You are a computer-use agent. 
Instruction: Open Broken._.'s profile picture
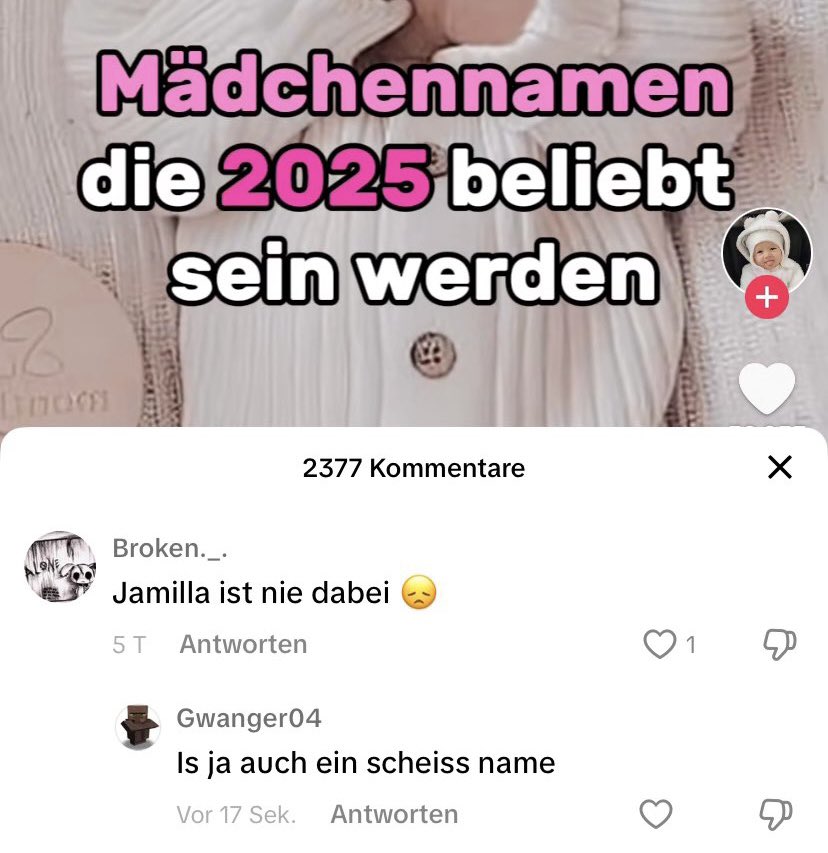pos(59,567)
